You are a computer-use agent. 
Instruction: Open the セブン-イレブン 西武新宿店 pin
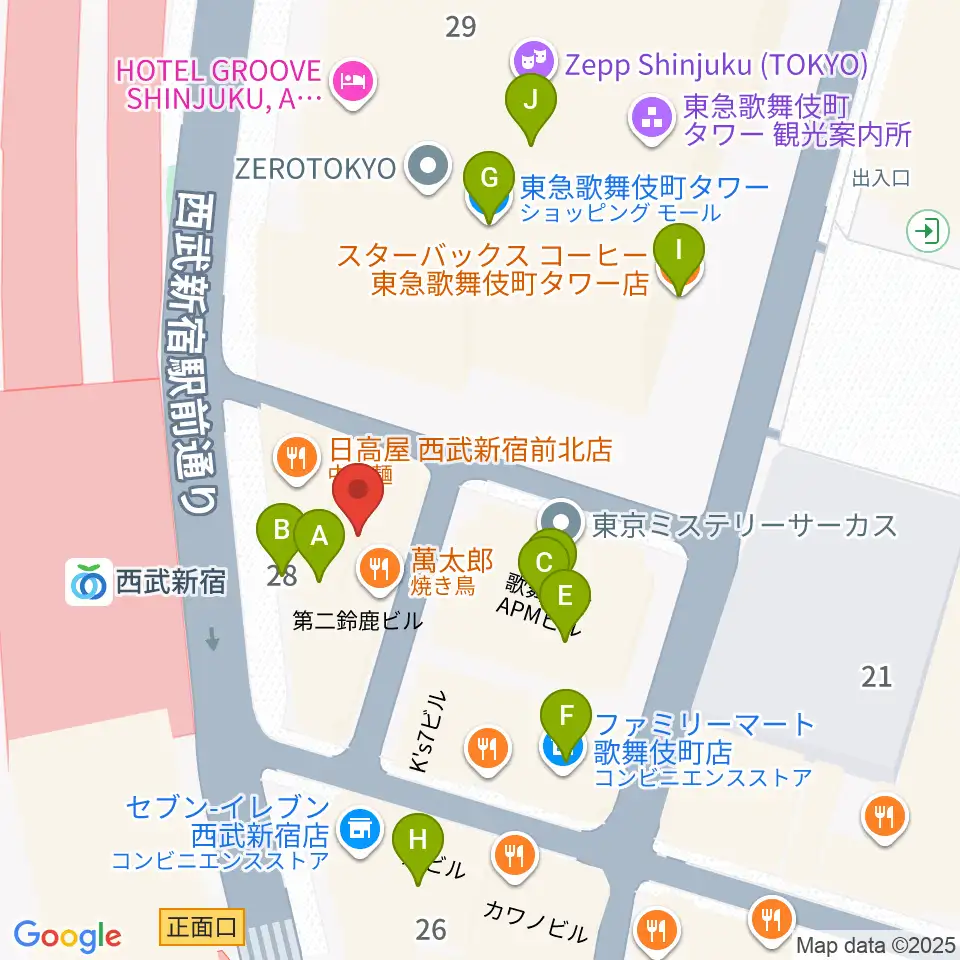click(359, 831)
